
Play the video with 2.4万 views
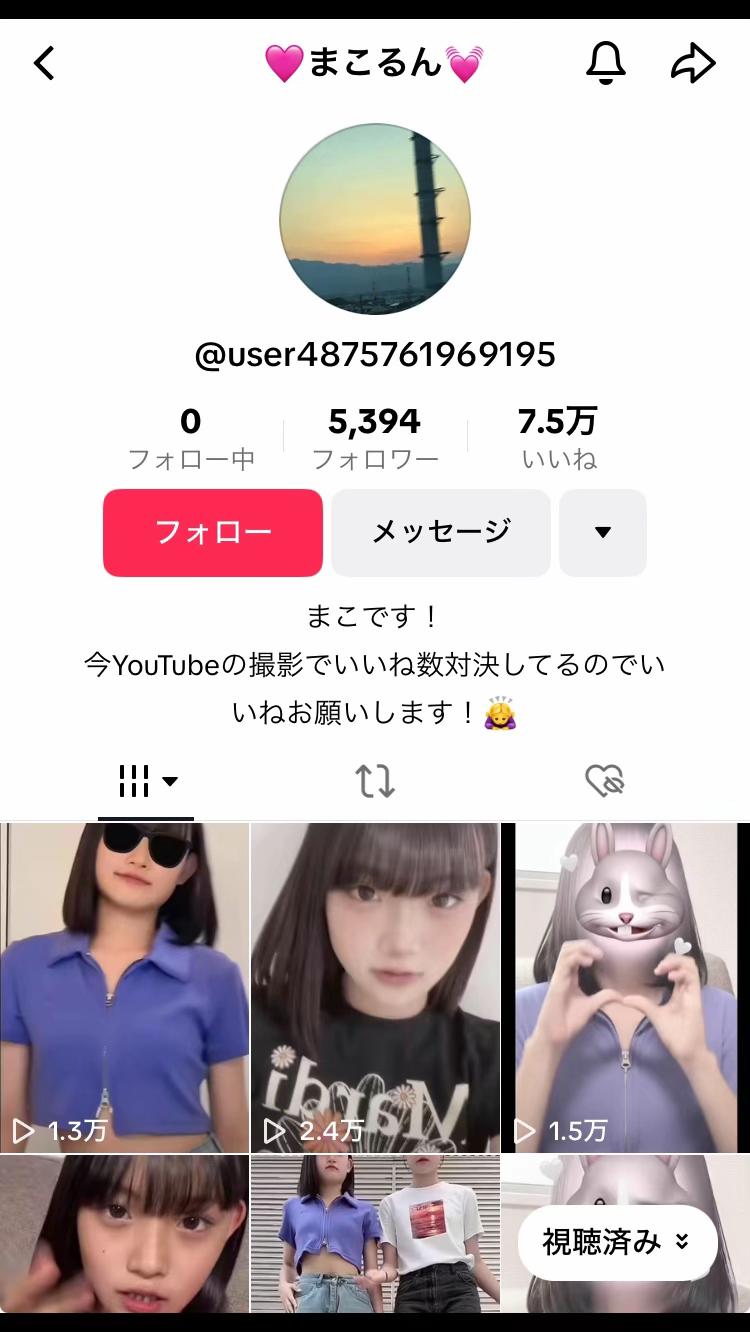[375, 987]
